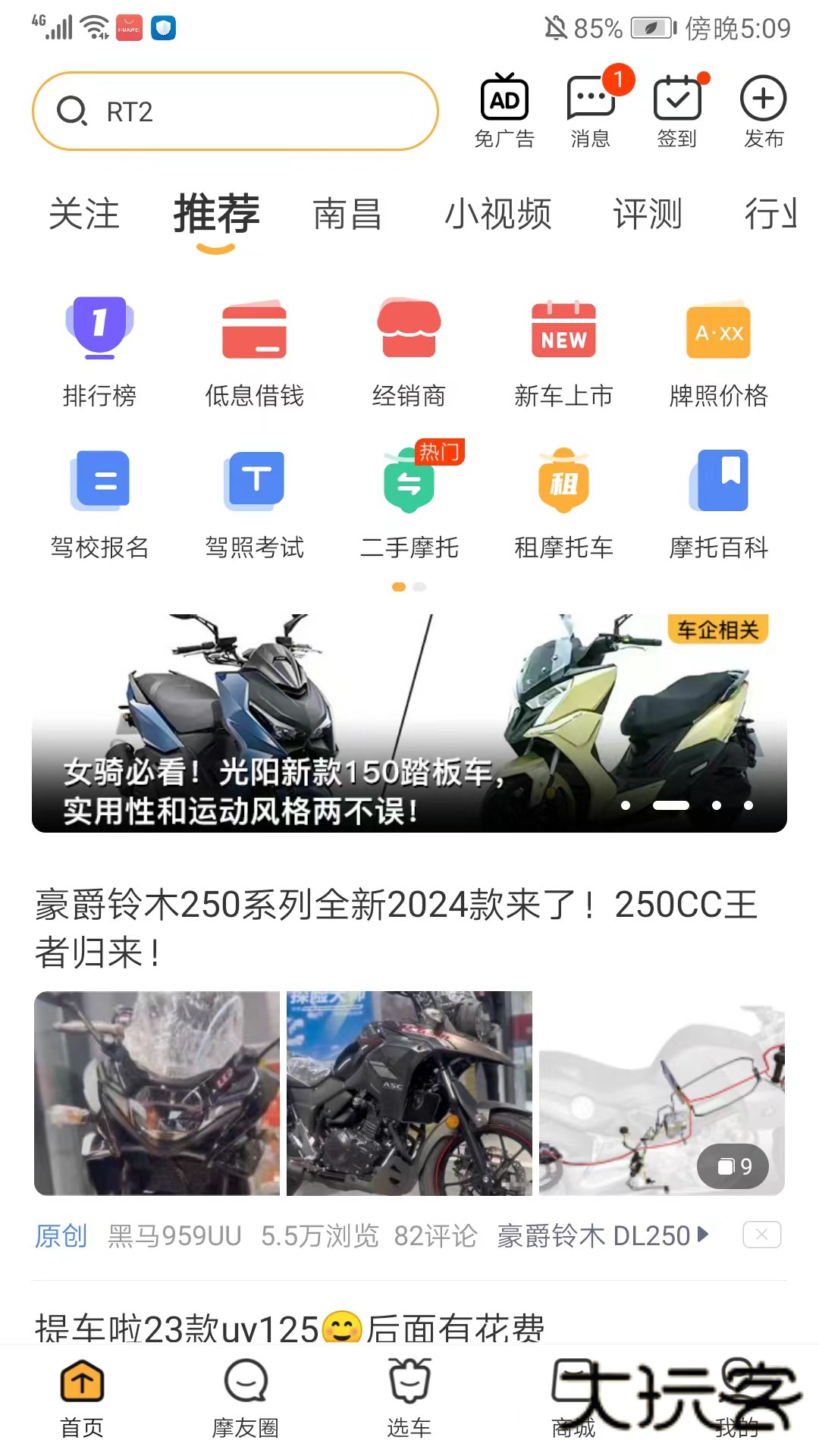Open the 豪爵铃木 DL250 model link

tap(602, 1236)
